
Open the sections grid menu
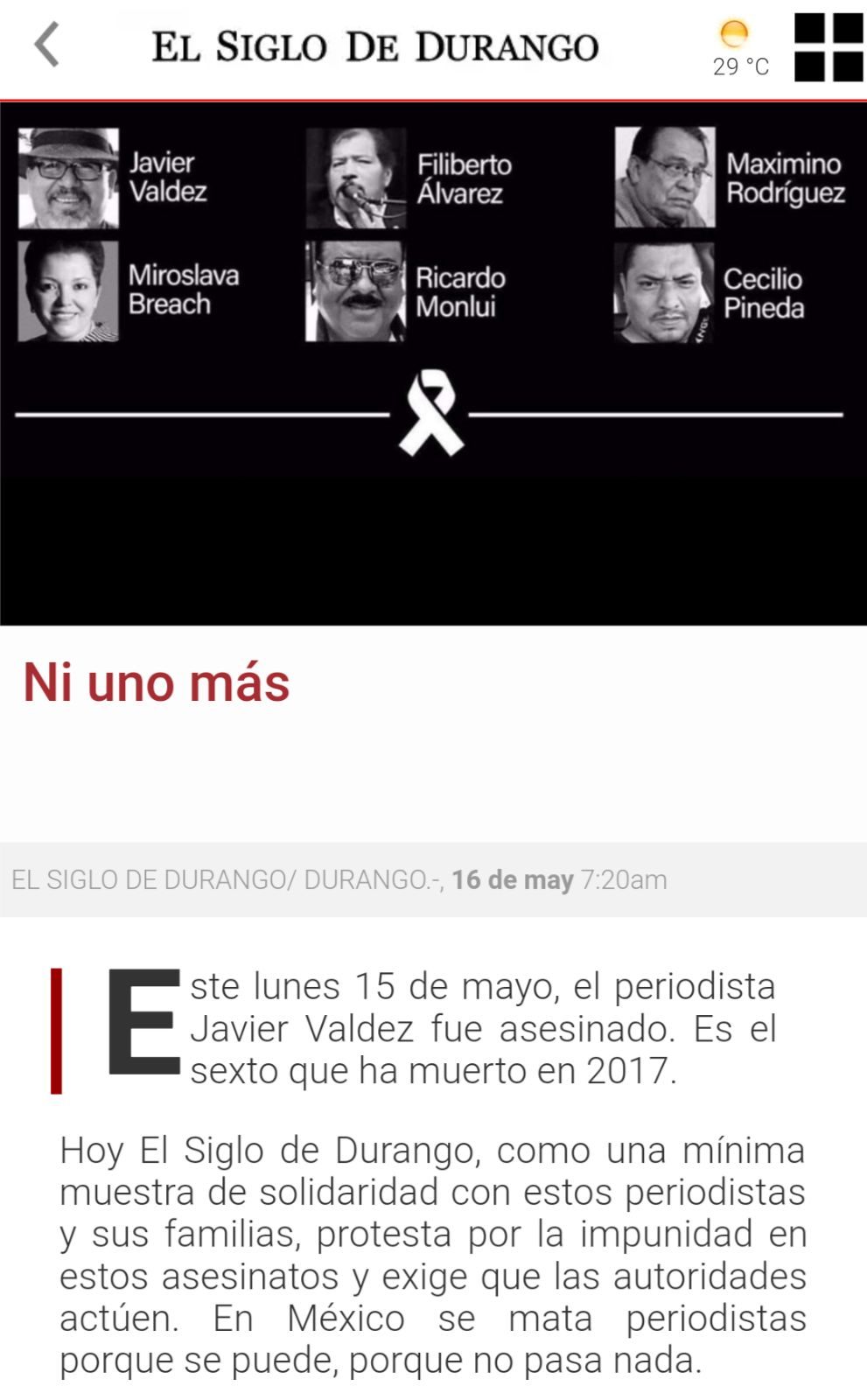coord(828,47)
